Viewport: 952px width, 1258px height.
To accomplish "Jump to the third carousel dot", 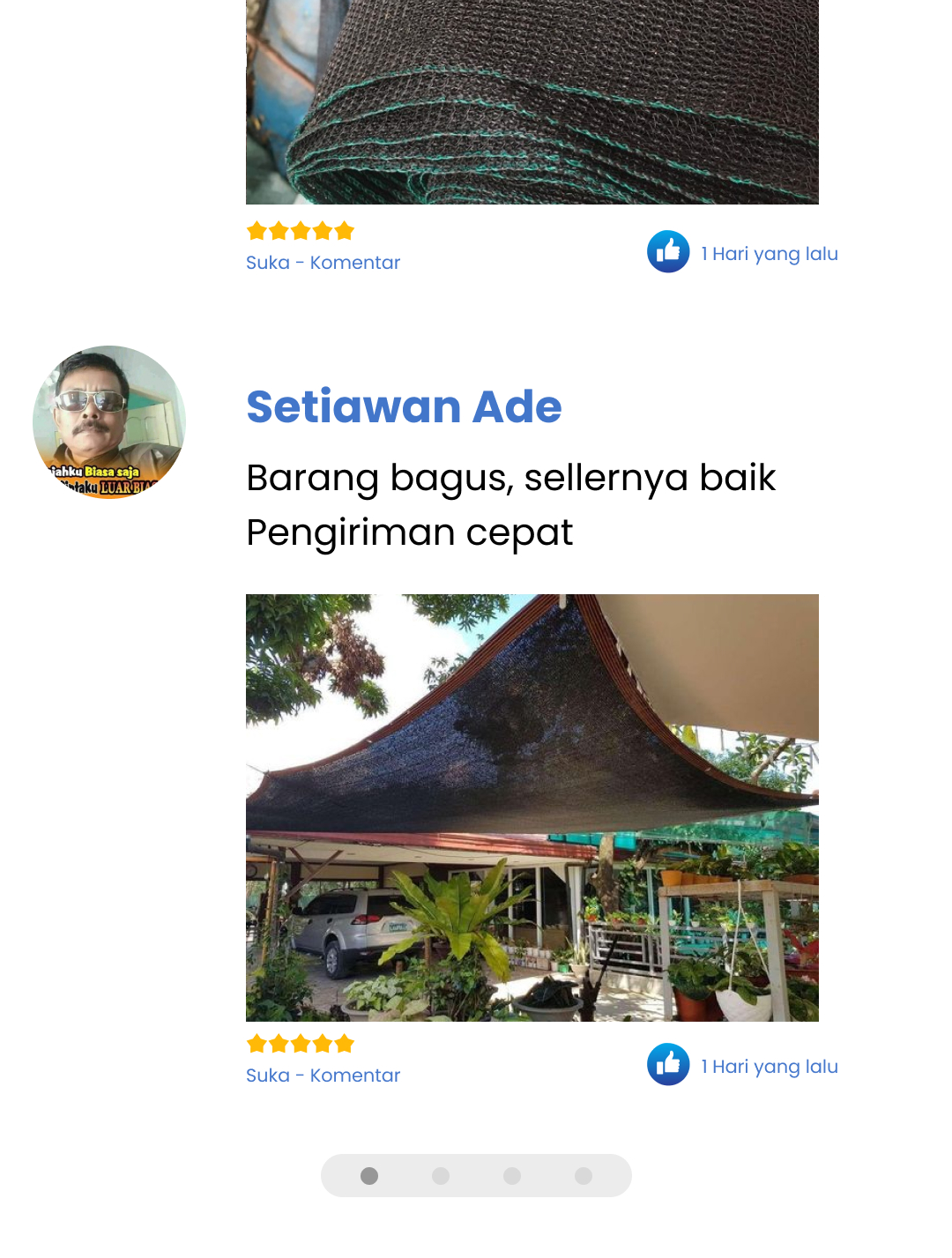I will click(x=512, y=1176).
